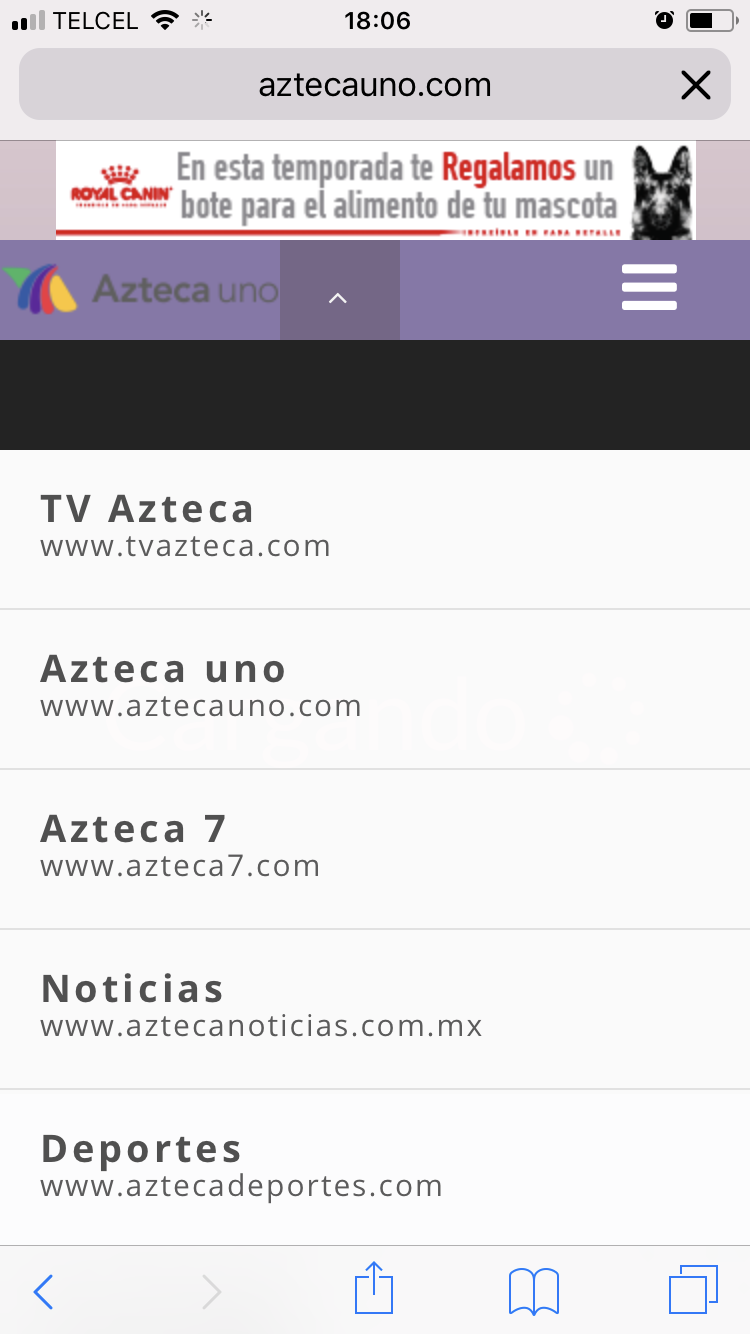Show all open tabs

pyautogui.click(x=692, y=1290)
